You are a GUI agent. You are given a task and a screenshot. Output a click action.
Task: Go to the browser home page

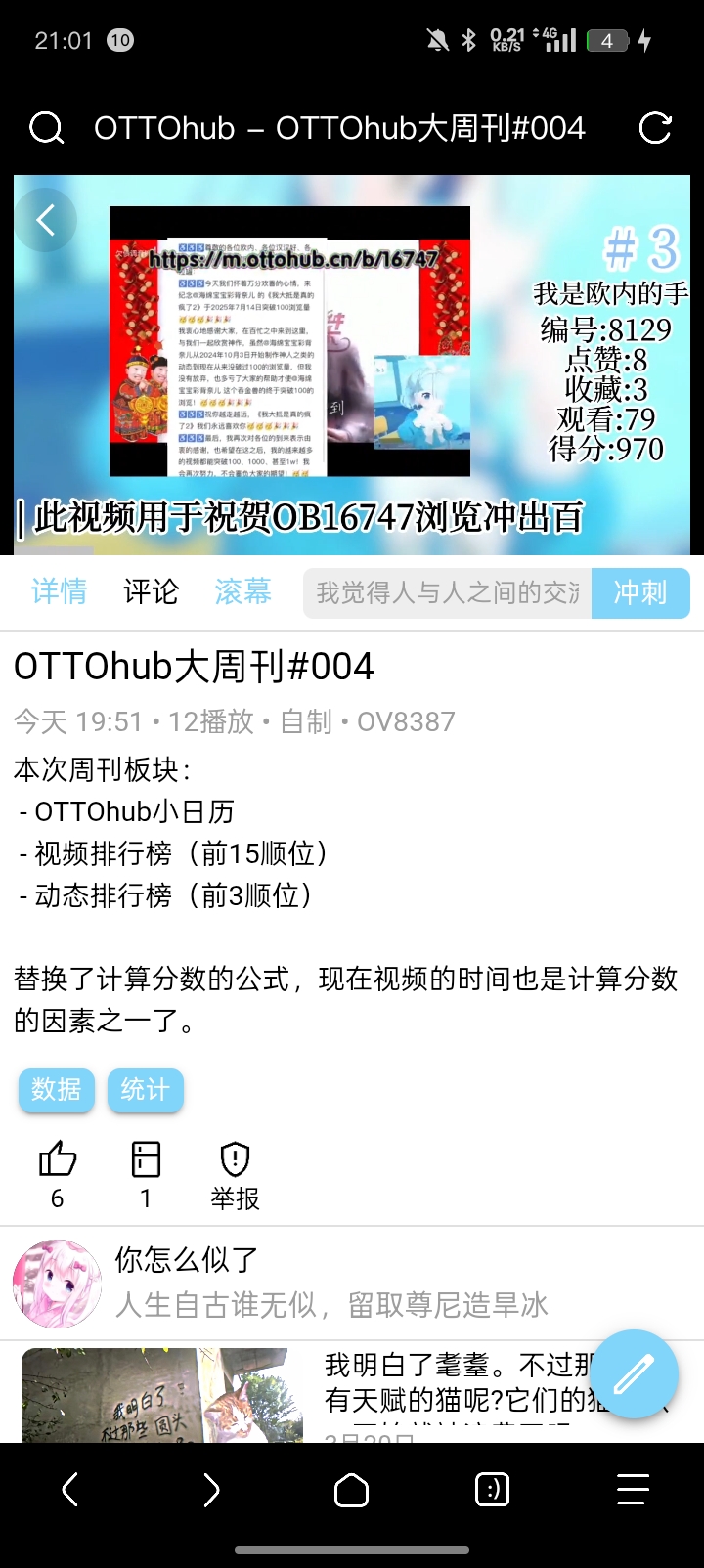(x=352, y=1490)
